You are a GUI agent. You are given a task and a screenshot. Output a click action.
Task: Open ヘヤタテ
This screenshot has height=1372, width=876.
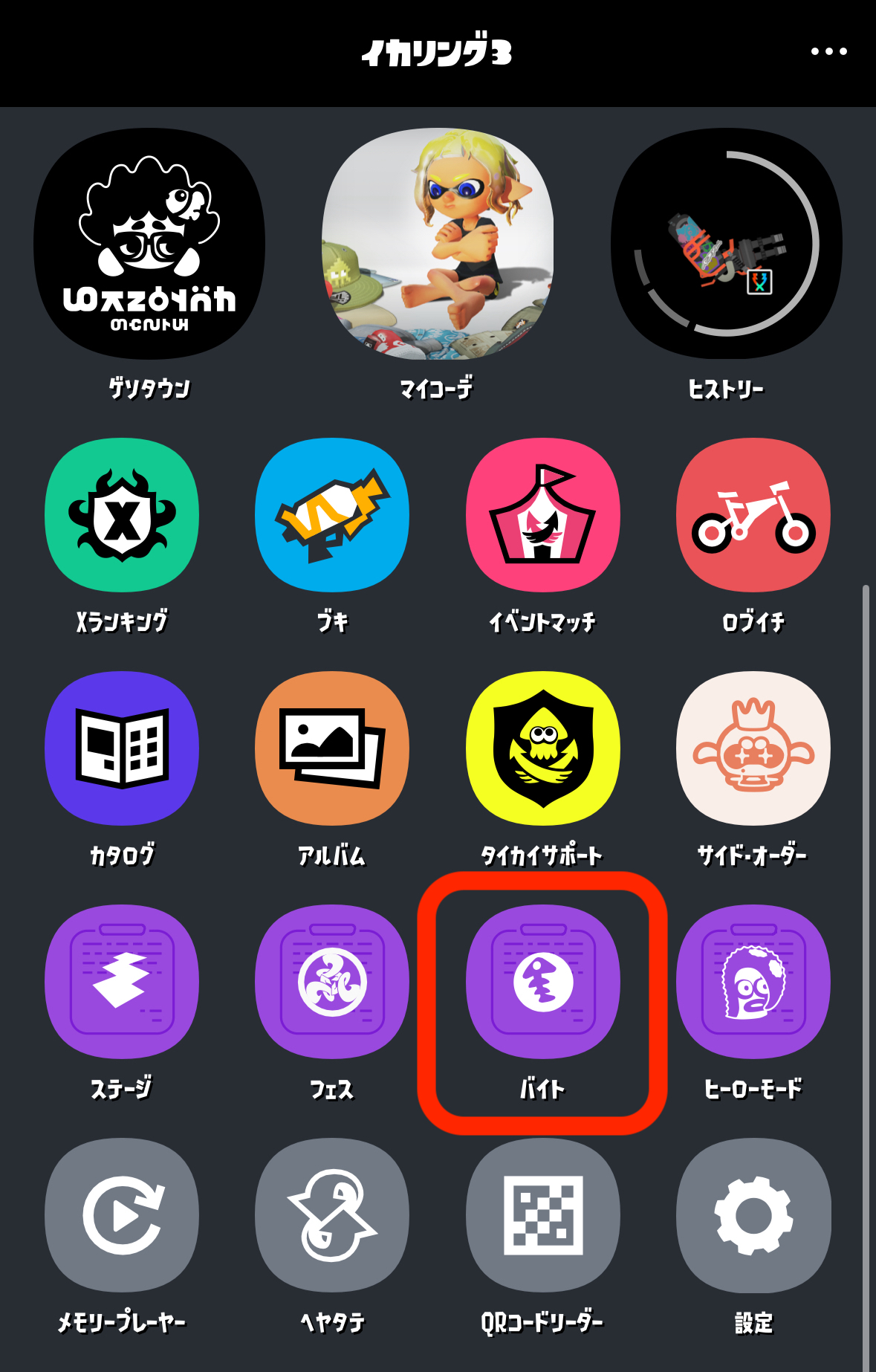point(332,1215)
